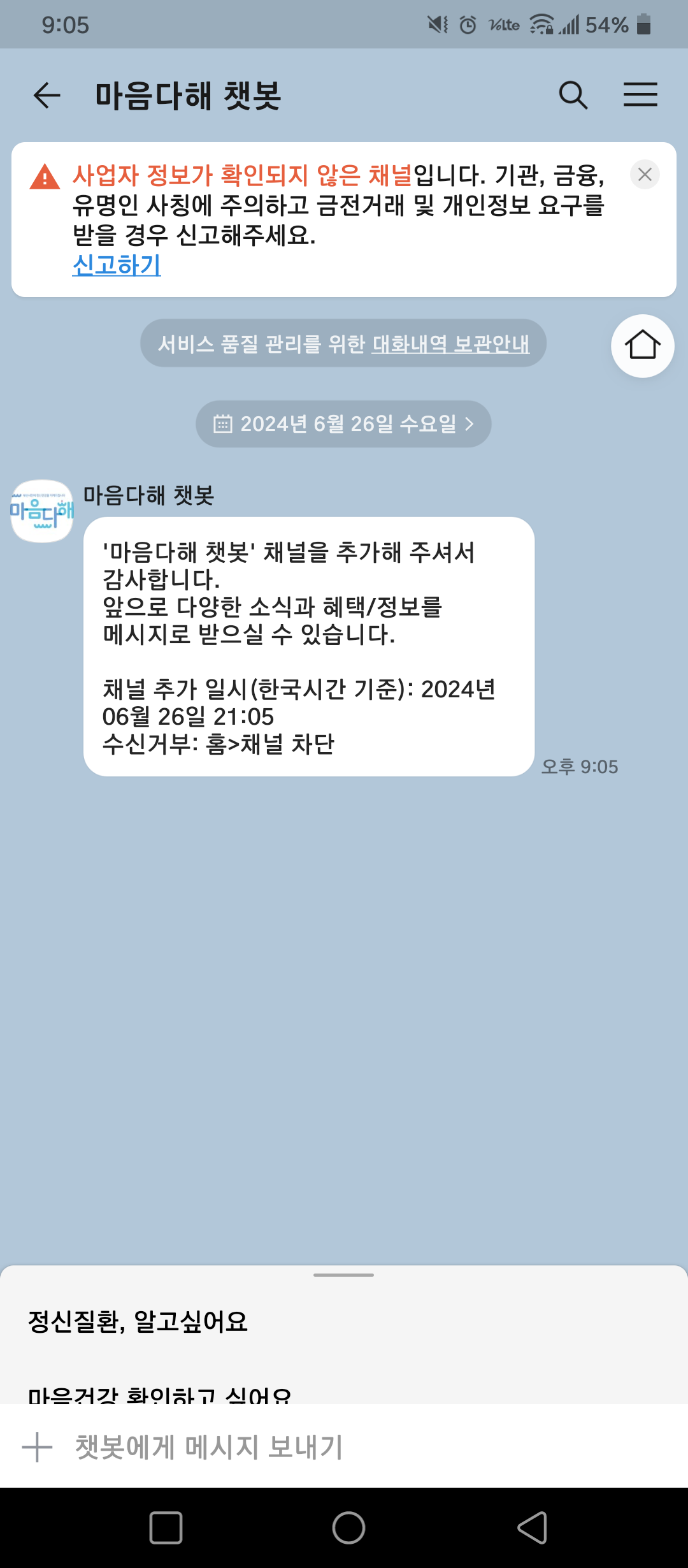The height and width of the screenshot is (1568, 688).
Task: Tap the 신고하기 report link
Action: tap(117, 265)
